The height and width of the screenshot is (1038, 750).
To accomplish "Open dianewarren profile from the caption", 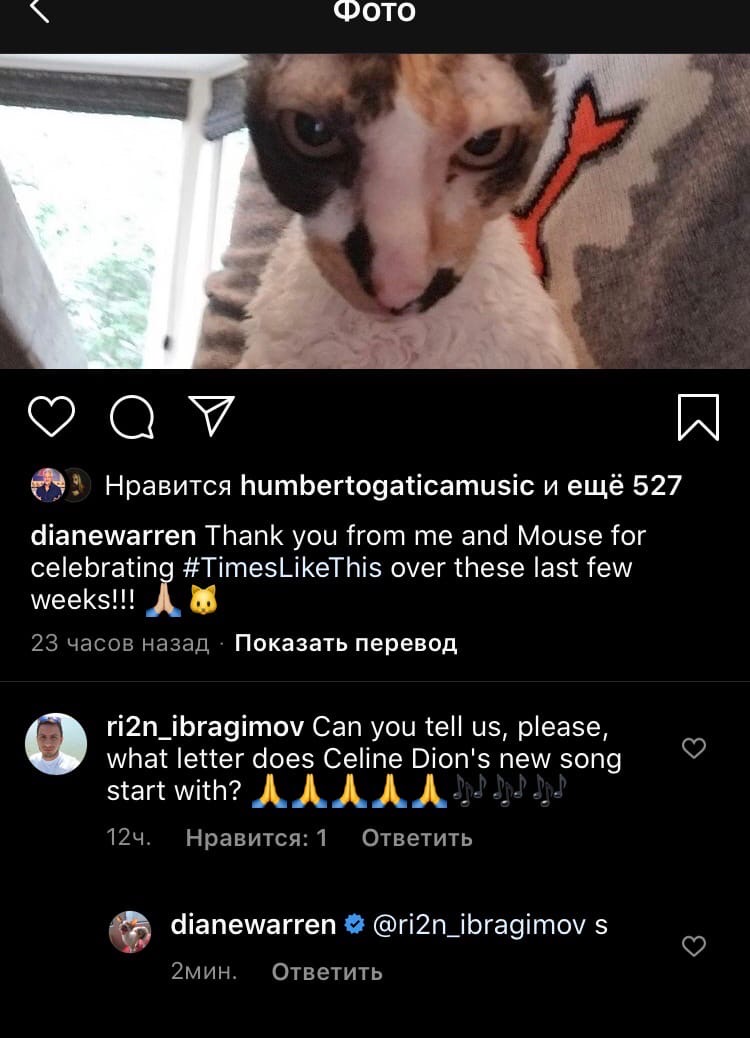I will (114, 536).
